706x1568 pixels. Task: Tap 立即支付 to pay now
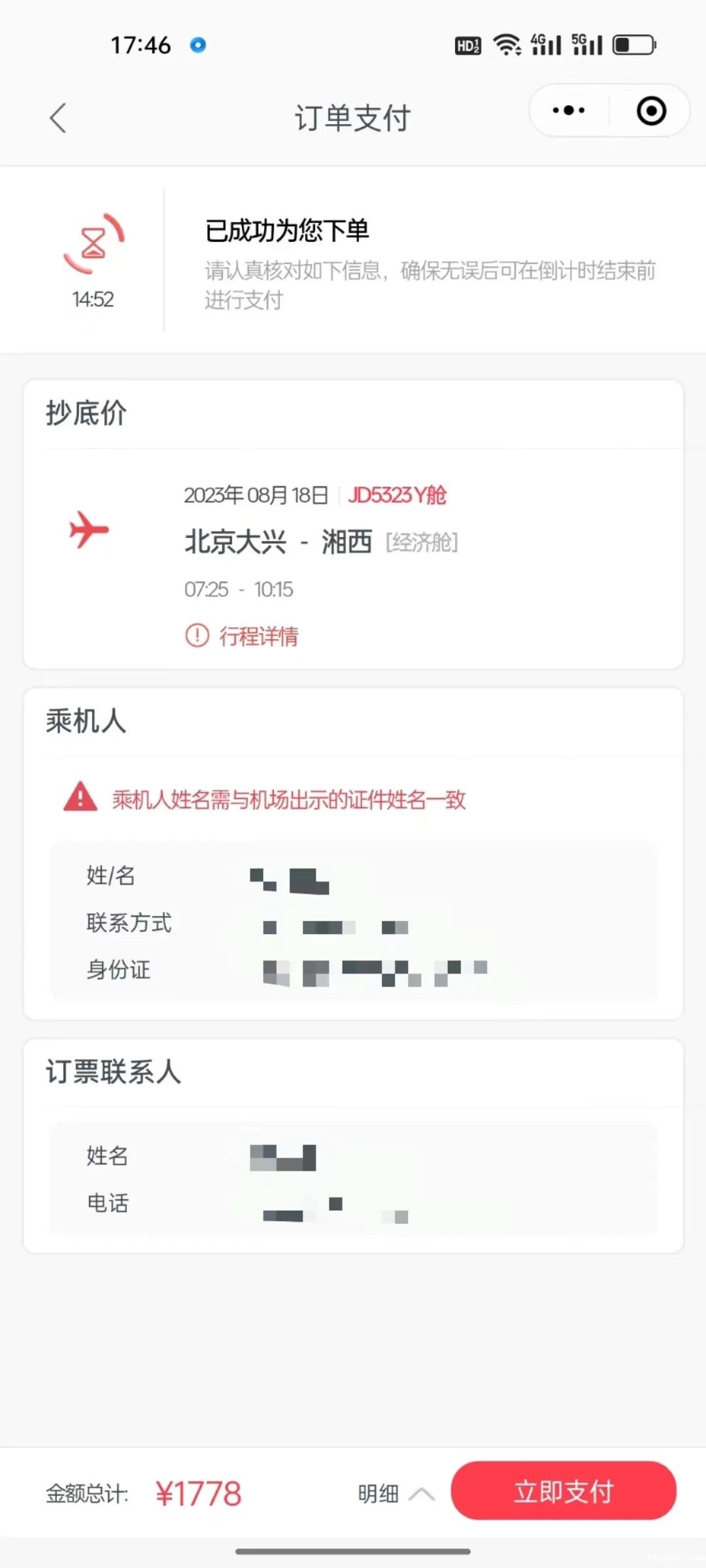pyautogui.click(x=563, y=1491)
